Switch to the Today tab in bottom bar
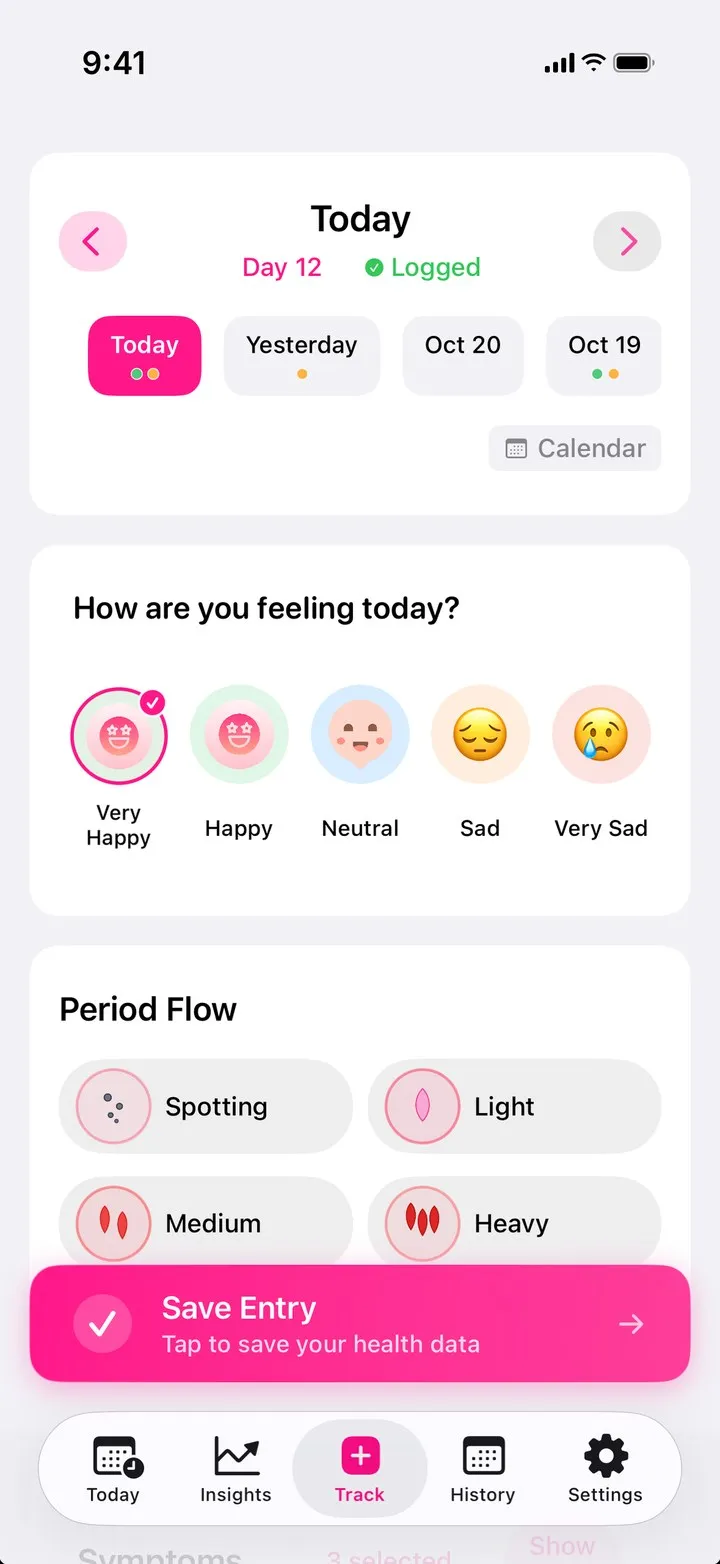Viewport: 720px width, 1564px height. pyautogui.click(x=114, y=1469)
